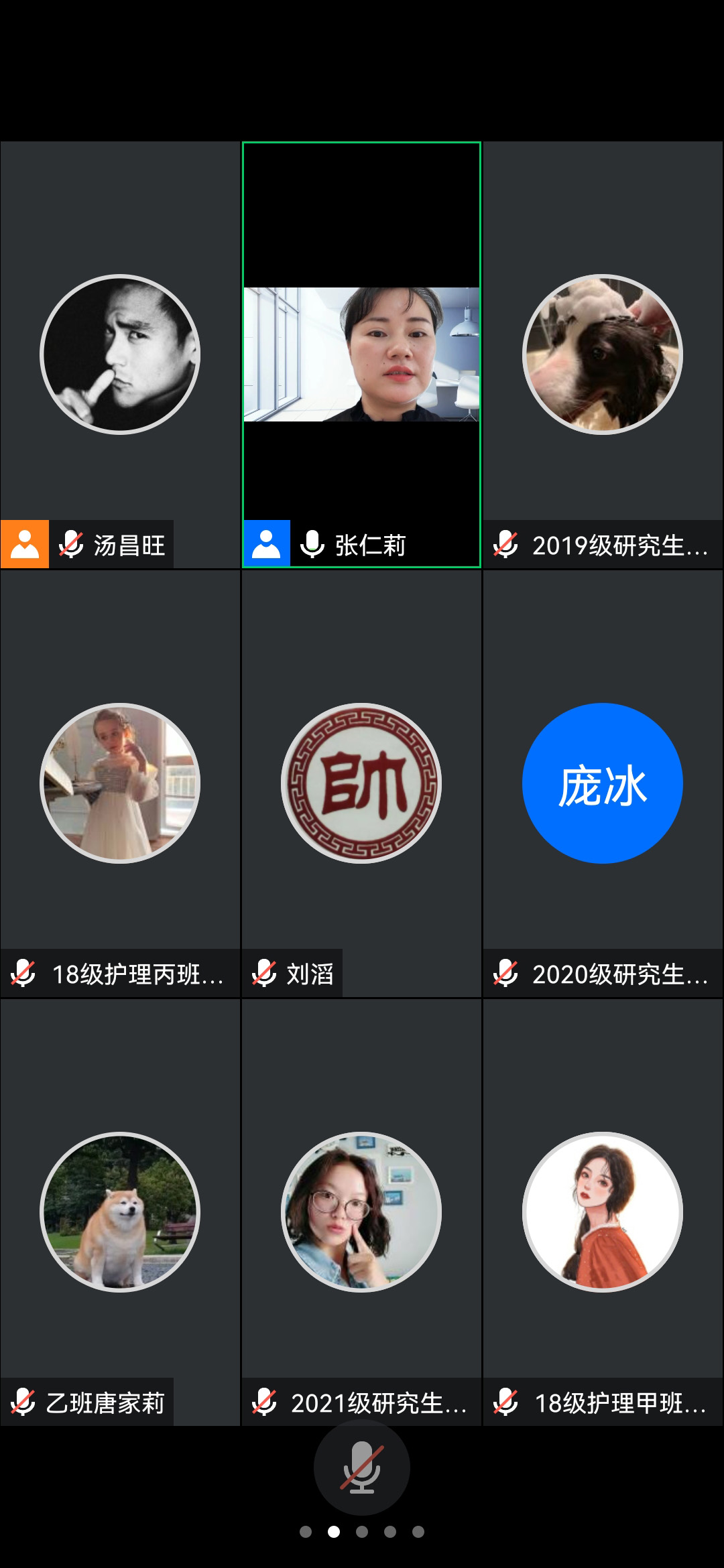Open the 2020级研究生 庞冰 tile

coord(603,783)
